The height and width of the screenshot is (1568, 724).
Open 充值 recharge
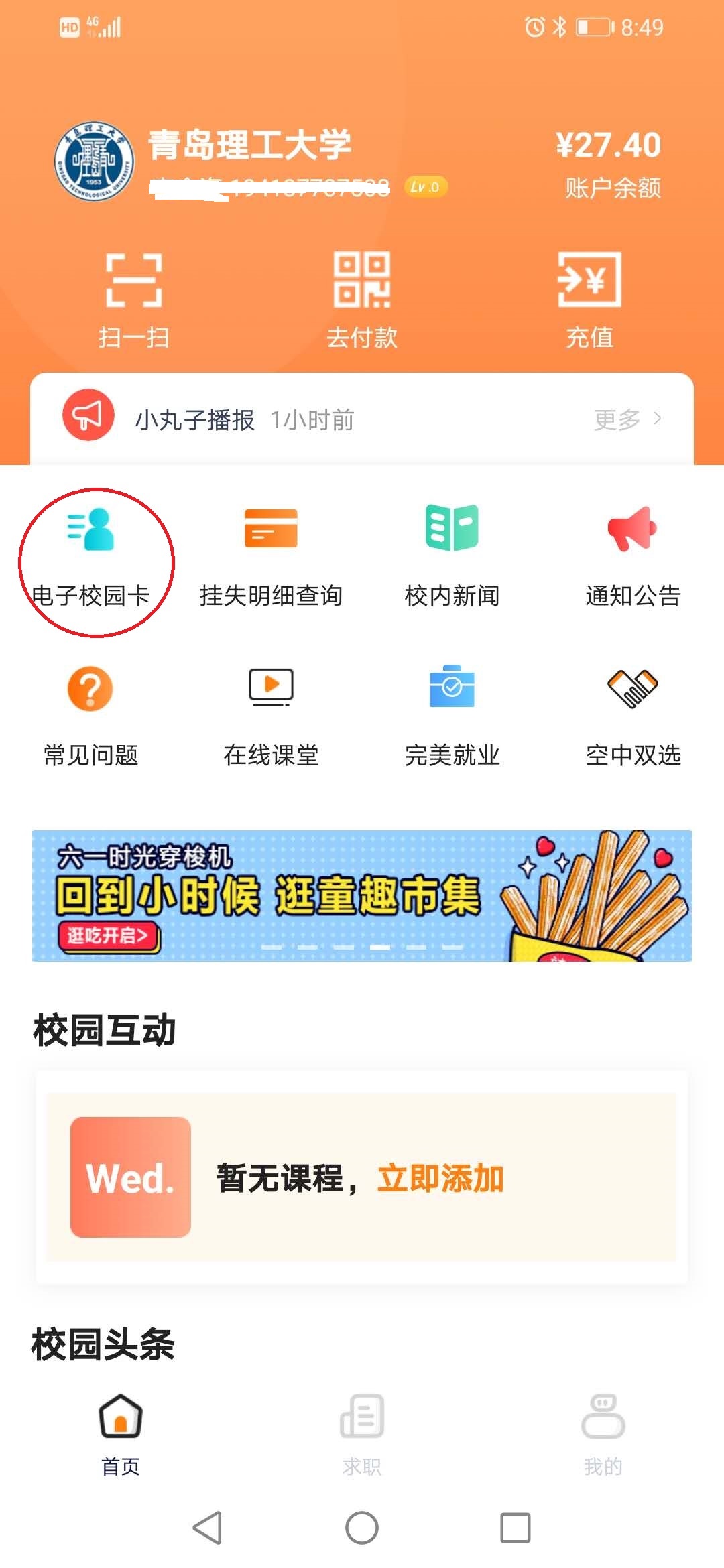[589, 300]
